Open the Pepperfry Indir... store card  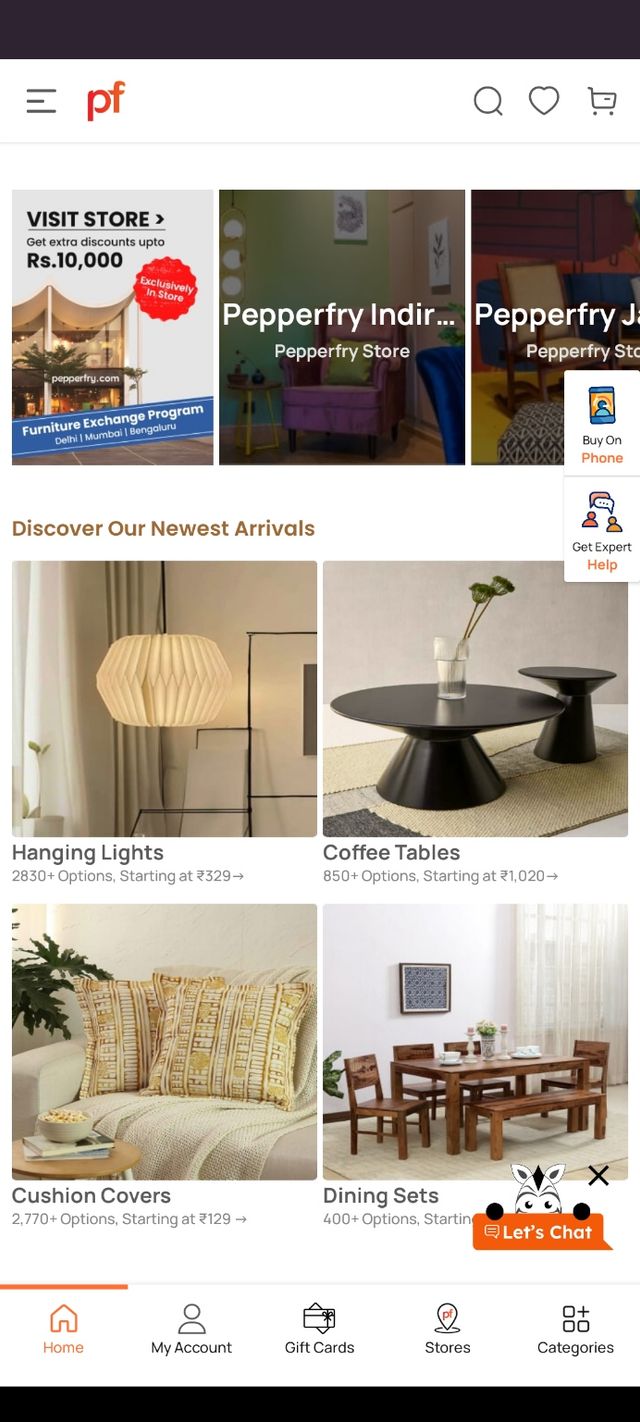click(x=342, y=327)
